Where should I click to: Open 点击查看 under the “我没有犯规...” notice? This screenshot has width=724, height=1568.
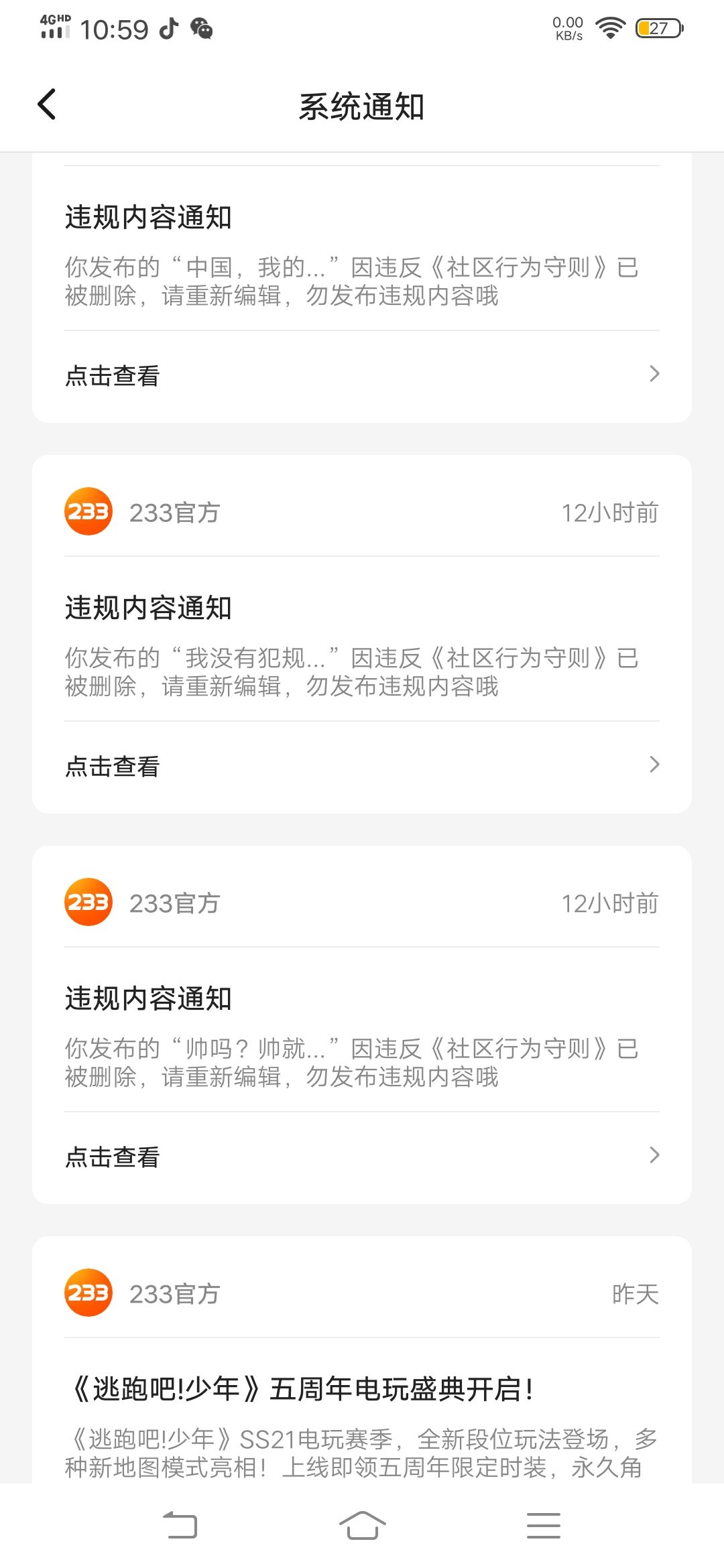pyautogui.click(x=362, y=765)
